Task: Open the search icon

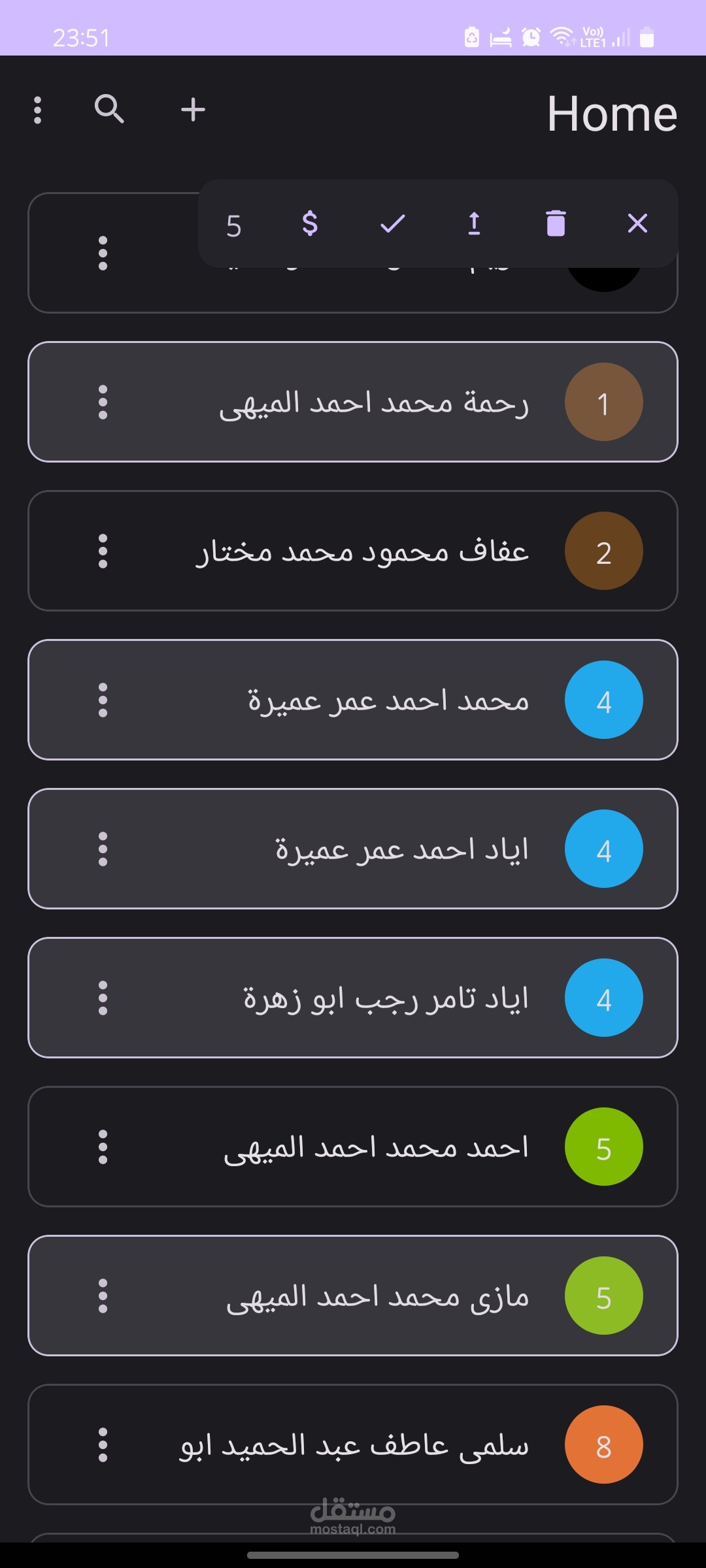Action: click(x=109, y=109)
